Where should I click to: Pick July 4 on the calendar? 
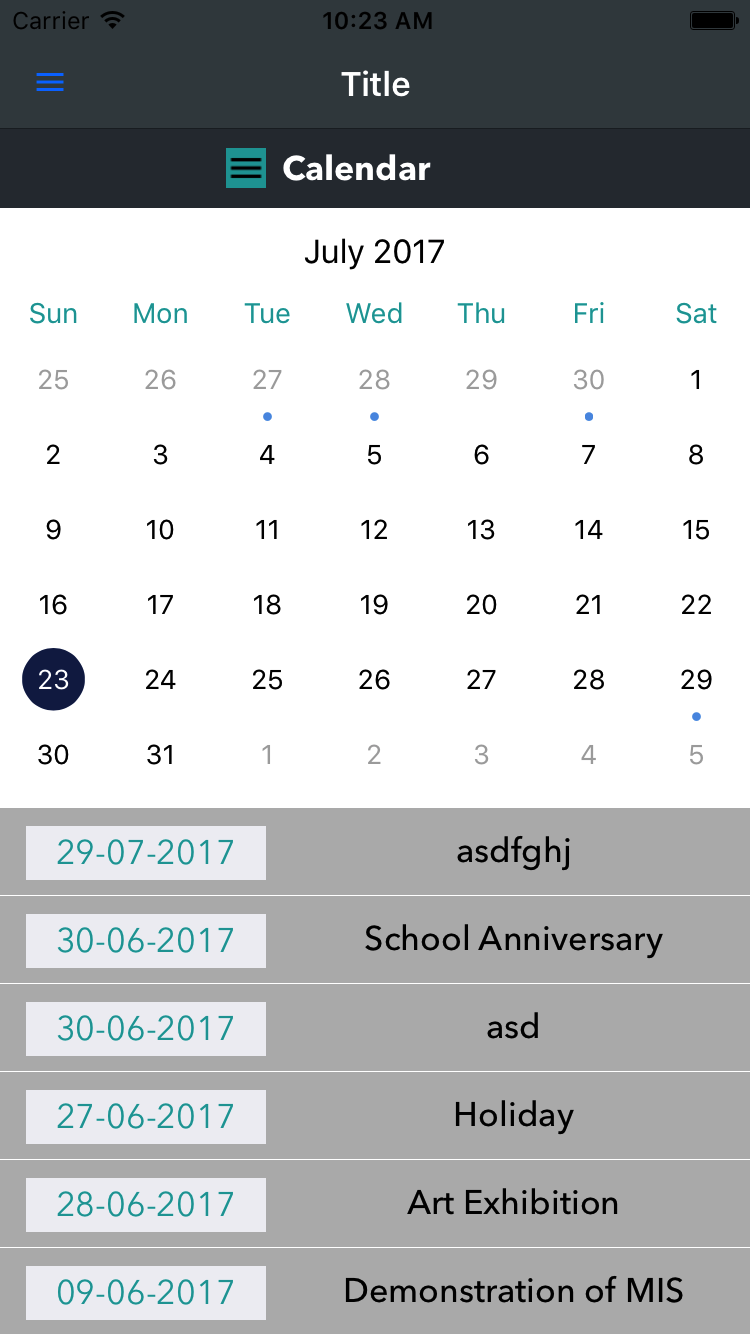click(267, 455)
